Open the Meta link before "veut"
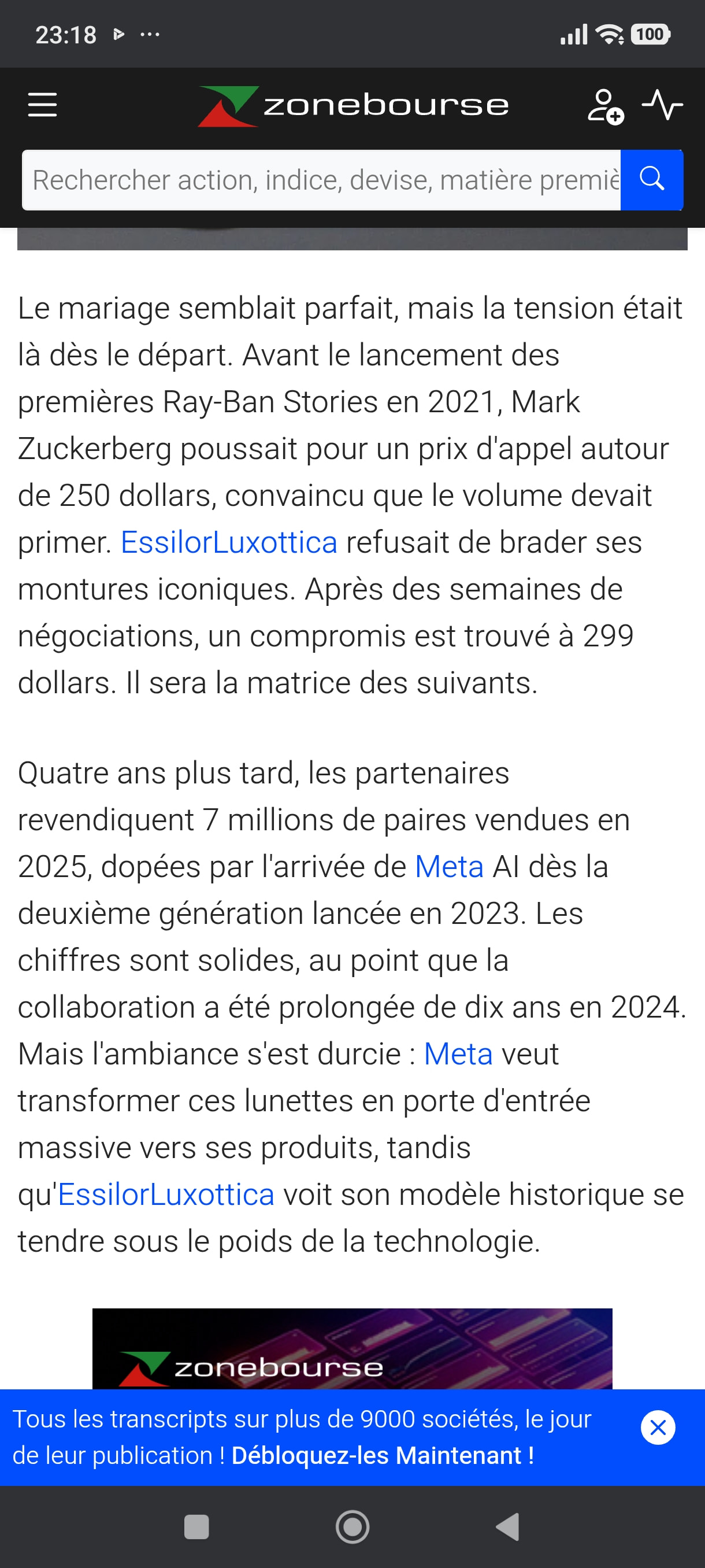705x1568 pixels. (458, 1054)
